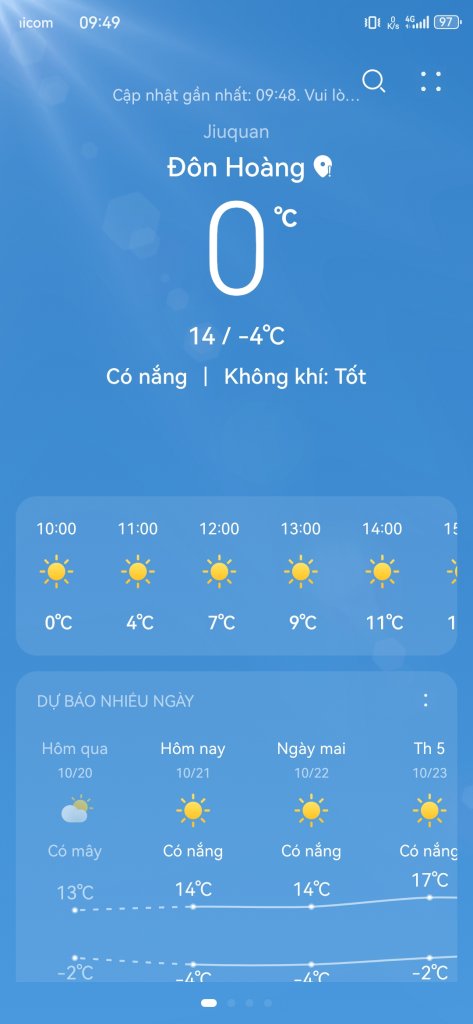473x1024 pixels.
Task: Tap air quality status Không khí: Tốt
Action: 295,377
